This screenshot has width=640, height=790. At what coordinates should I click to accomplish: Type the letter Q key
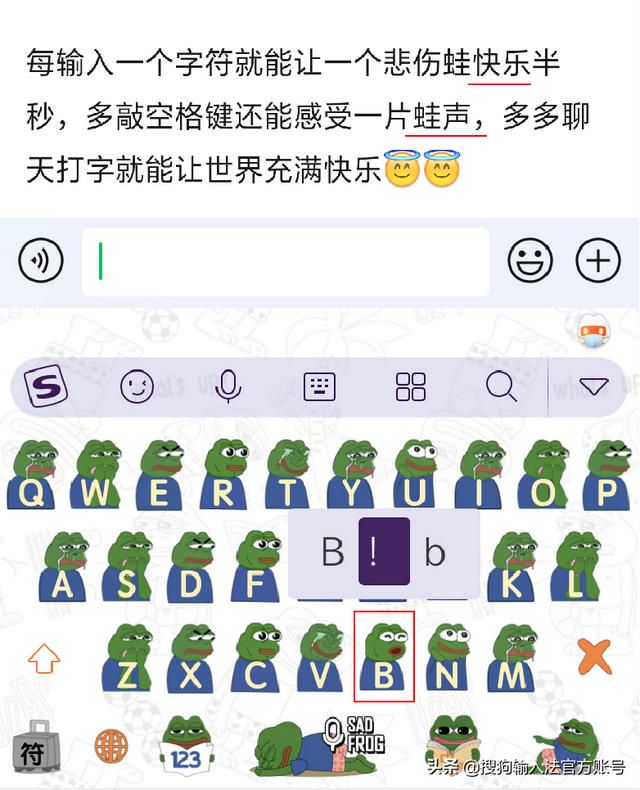point(32,480)
